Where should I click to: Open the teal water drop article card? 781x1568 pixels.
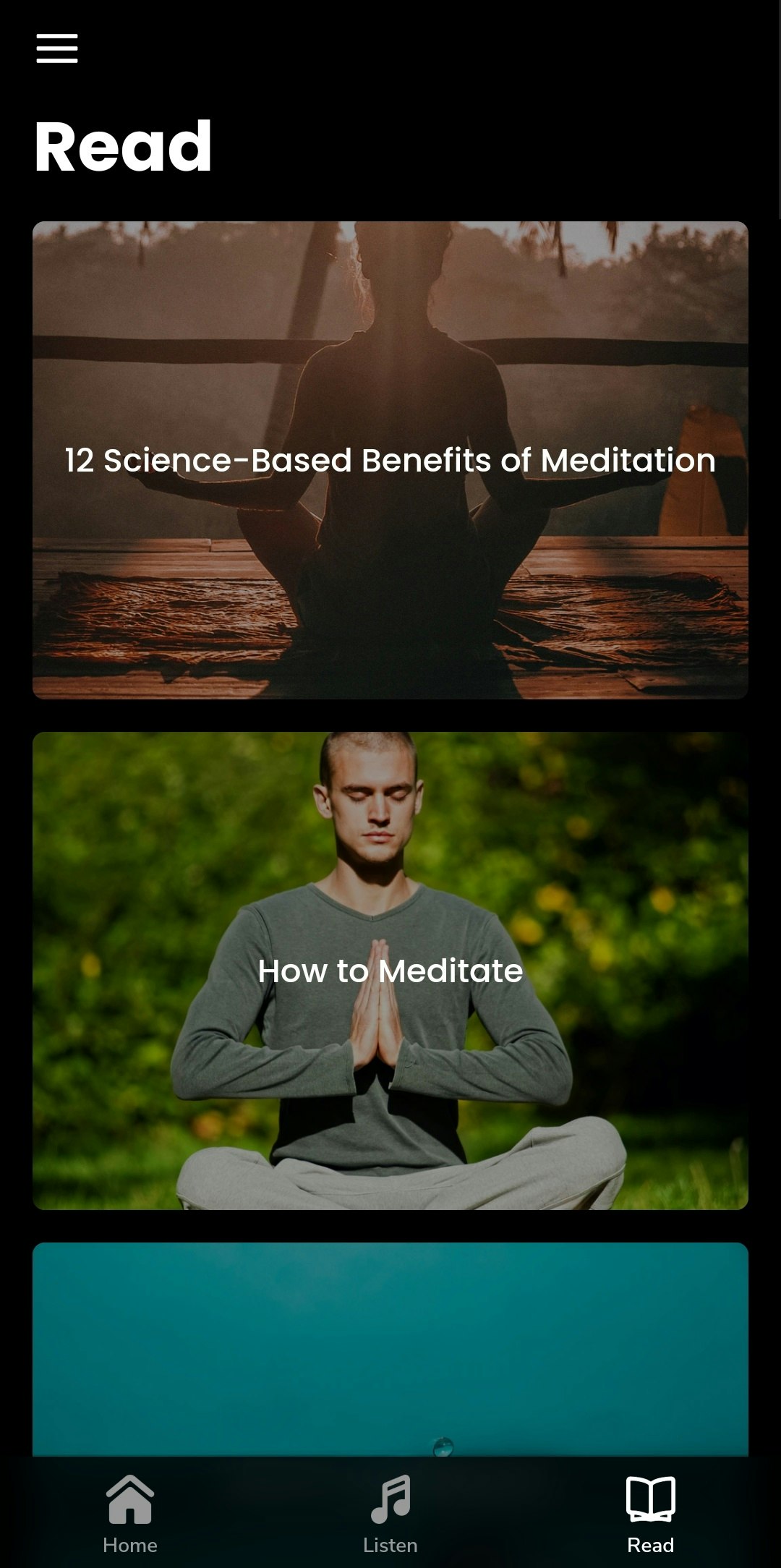click(x=390, y=1347)
